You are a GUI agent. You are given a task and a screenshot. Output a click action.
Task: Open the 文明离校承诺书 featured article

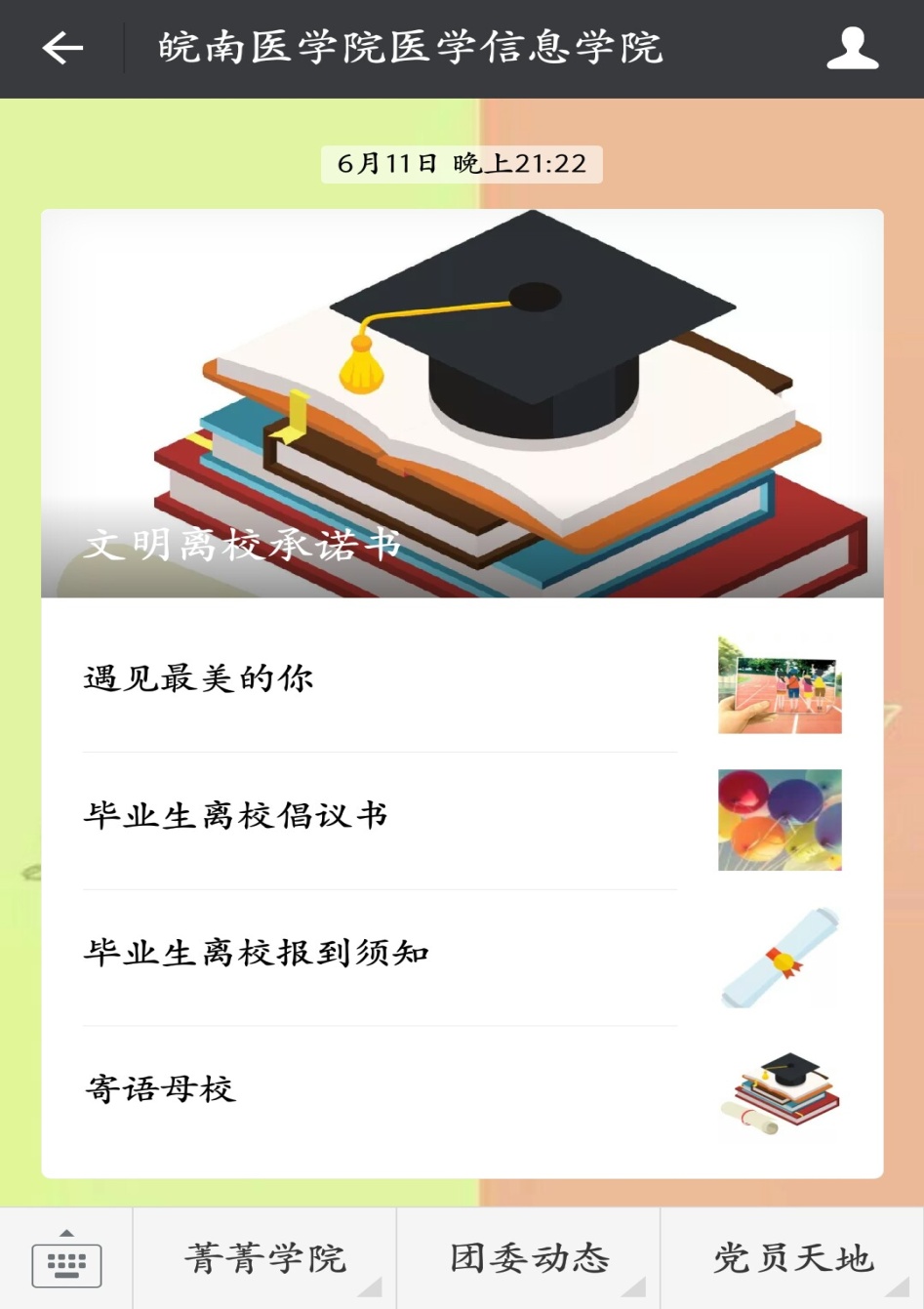click(x=462, y=402)
